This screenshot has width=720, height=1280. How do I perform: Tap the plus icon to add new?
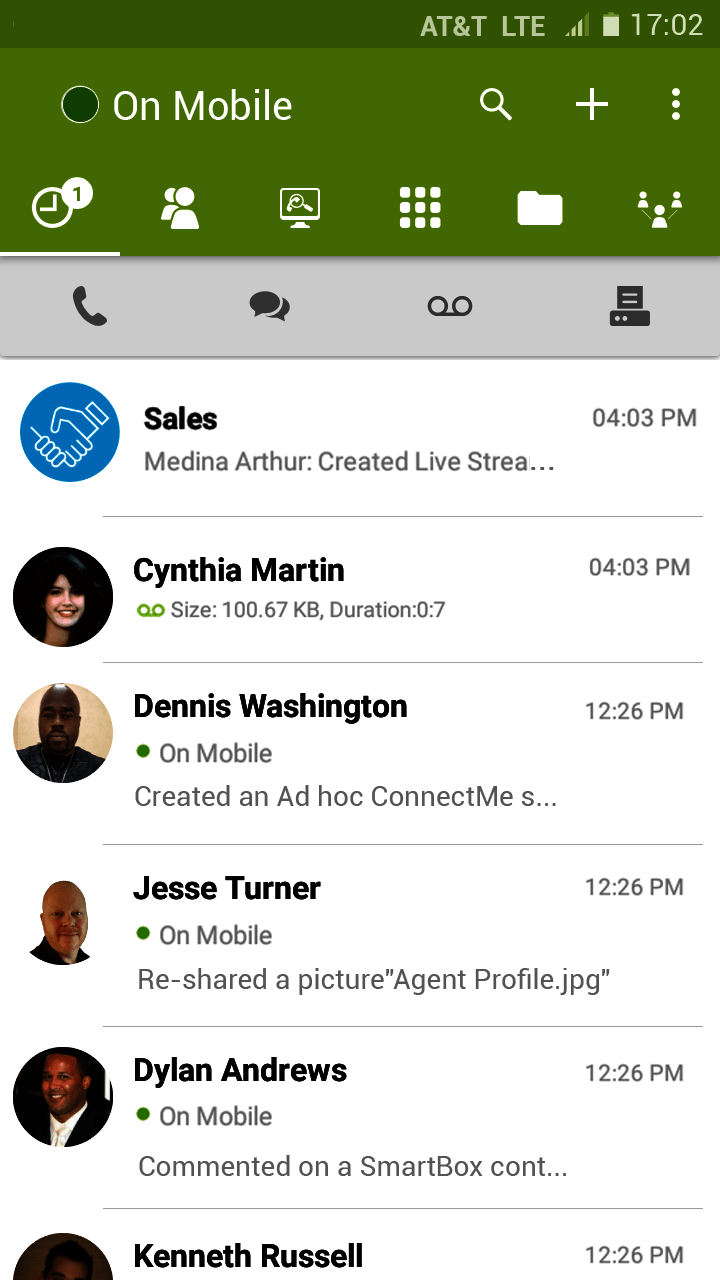(592, 104)
